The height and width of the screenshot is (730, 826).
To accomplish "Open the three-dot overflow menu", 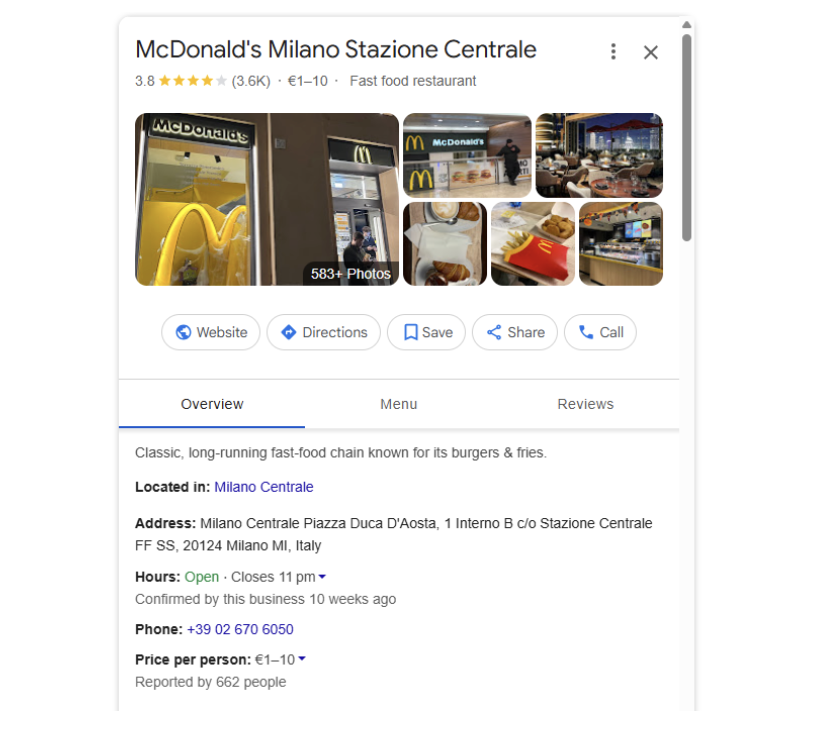I will point(613,52).
